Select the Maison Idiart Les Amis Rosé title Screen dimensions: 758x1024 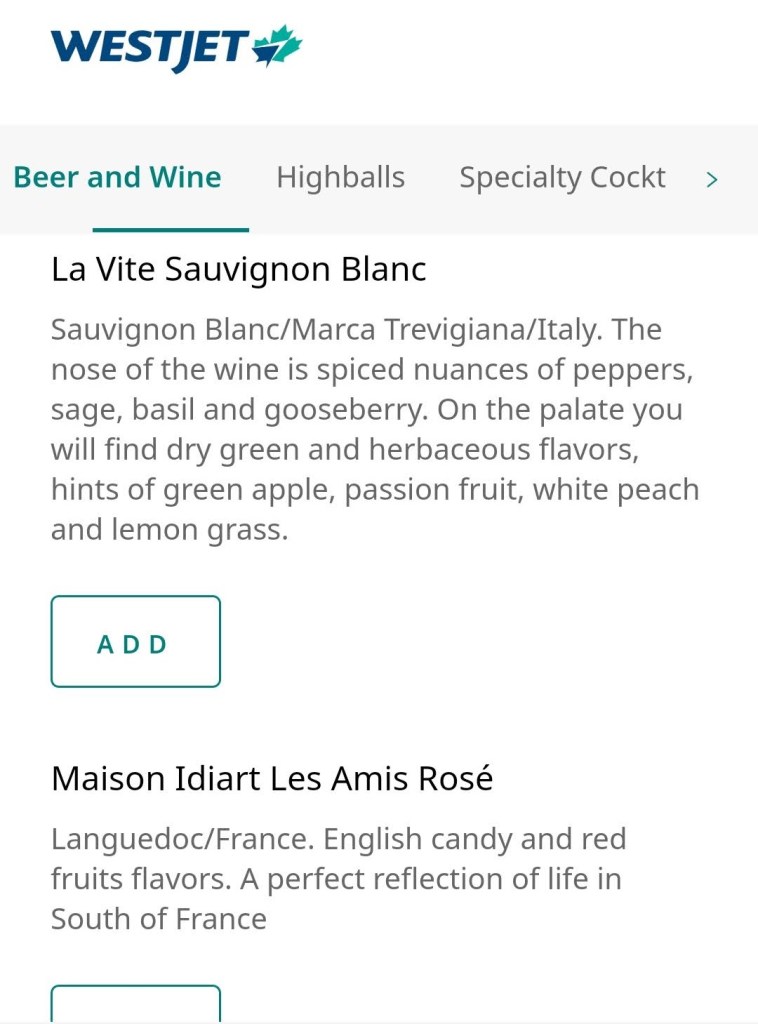(271, 778)
